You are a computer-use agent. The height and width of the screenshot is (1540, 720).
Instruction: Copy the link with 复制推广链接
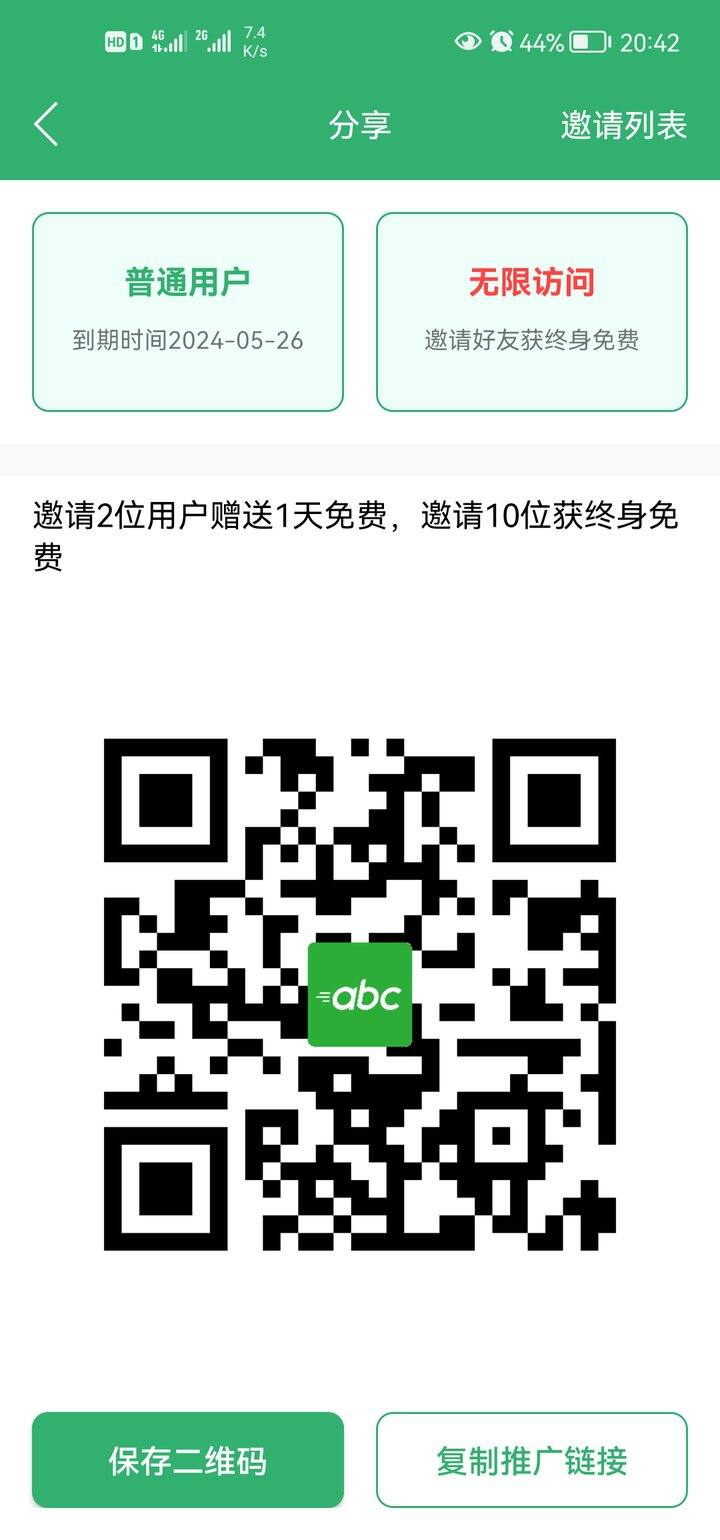click(x=532, y=1460)
